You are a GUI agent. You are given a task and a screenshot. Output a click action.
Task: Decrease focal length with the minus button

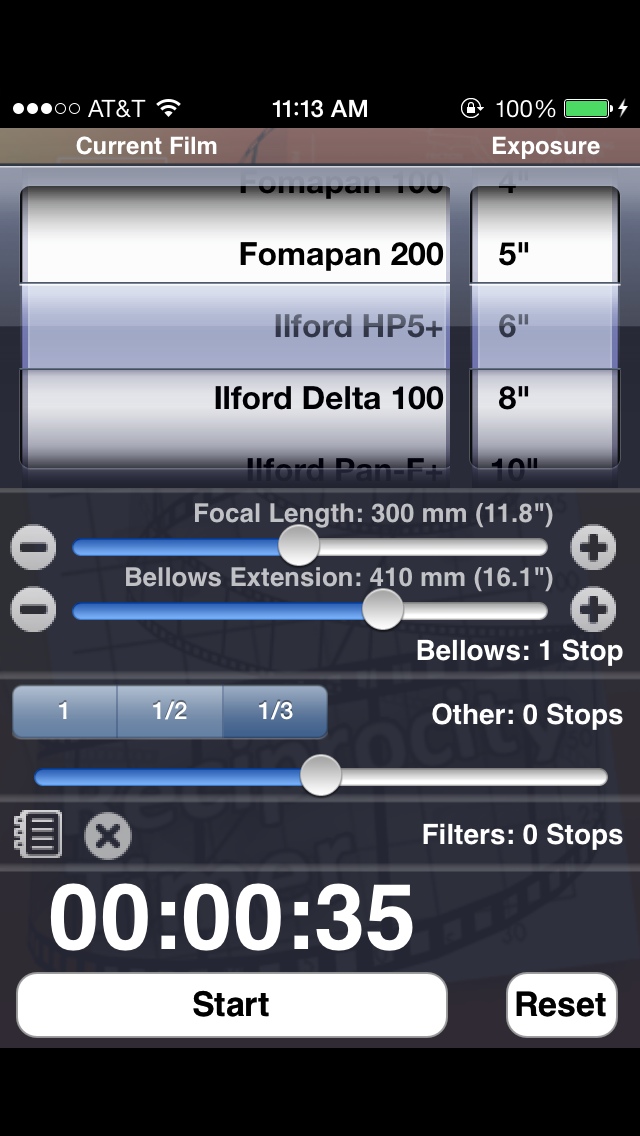tap(33, 548)
